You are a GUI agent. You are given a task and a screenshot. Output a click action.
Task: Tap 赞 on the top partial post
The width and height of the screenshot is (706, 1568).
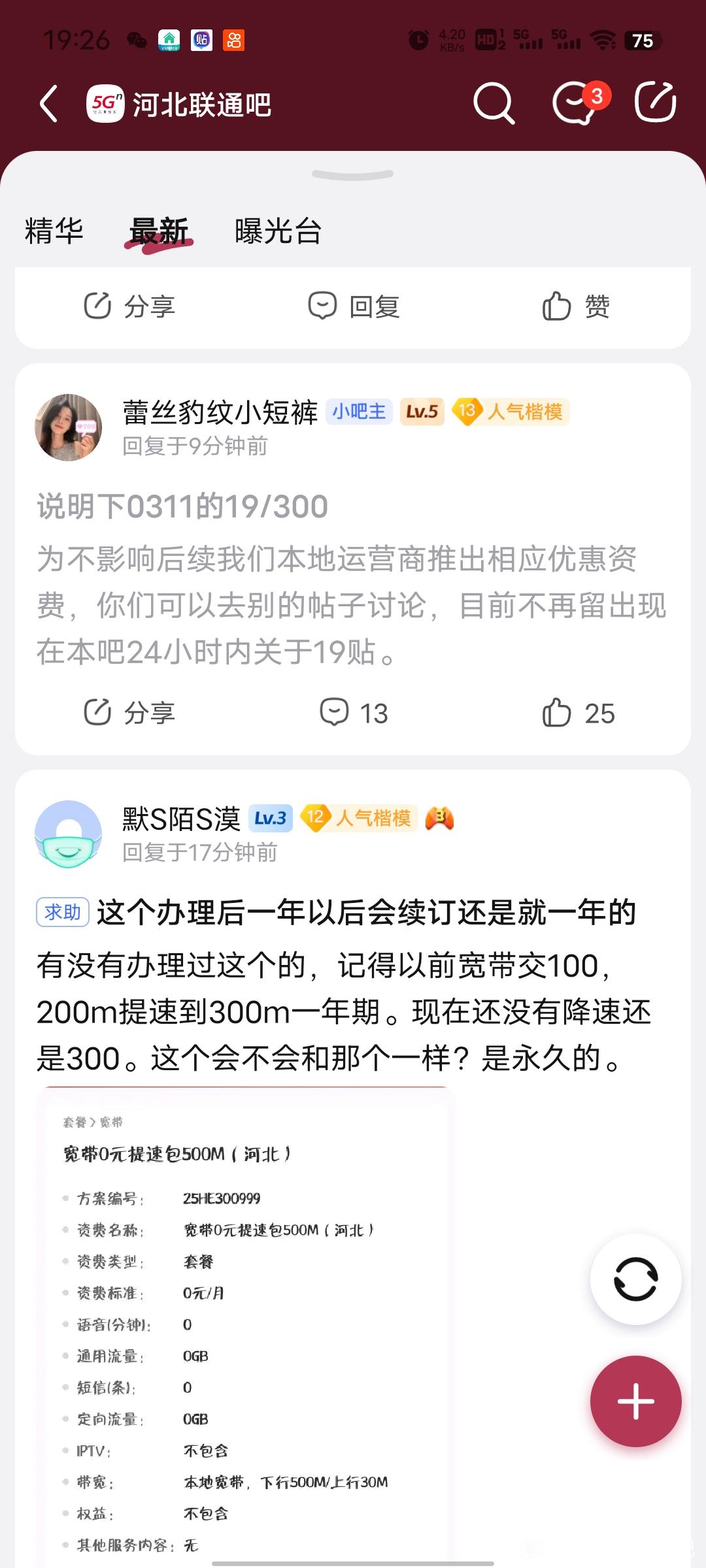(576, 306)
